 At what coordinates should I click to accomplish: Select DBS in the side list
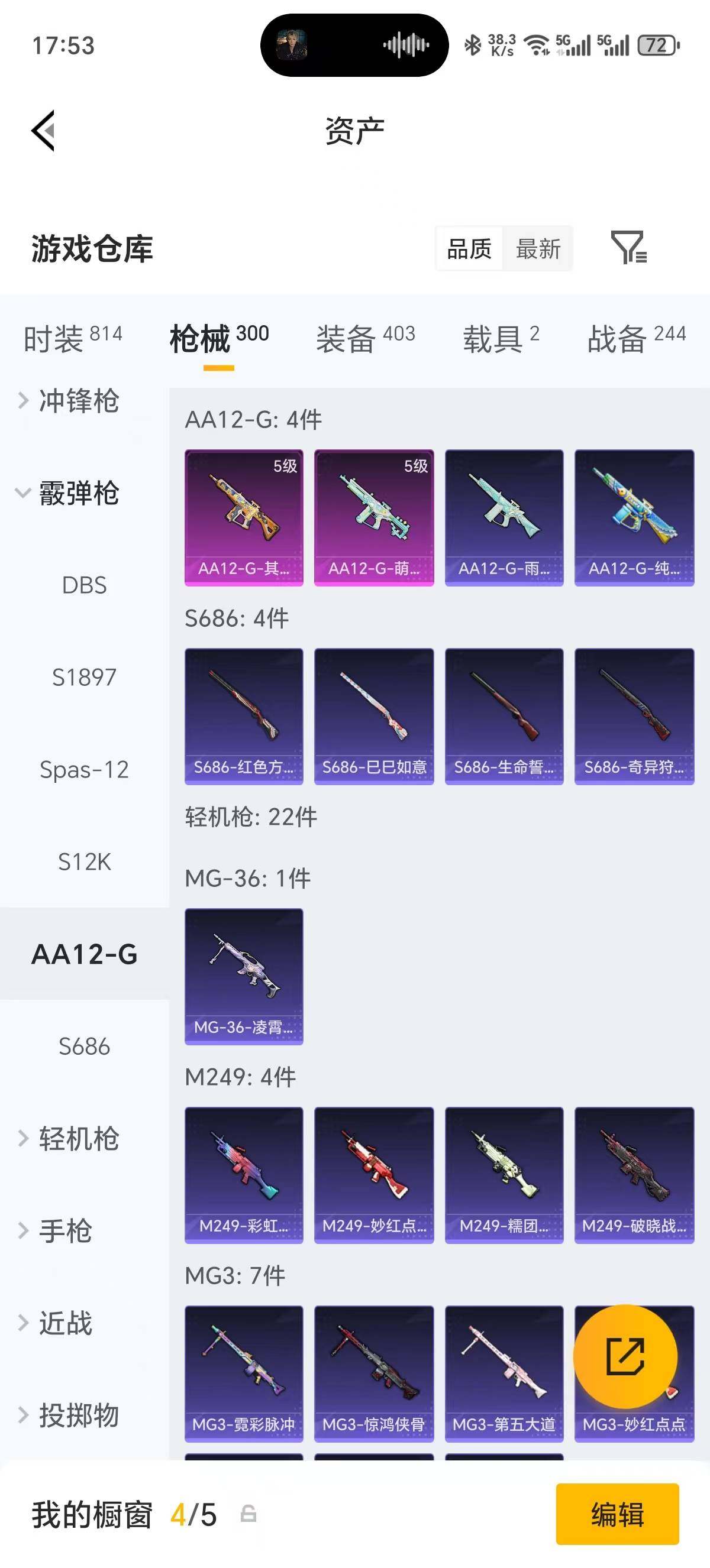coord(85,585)
